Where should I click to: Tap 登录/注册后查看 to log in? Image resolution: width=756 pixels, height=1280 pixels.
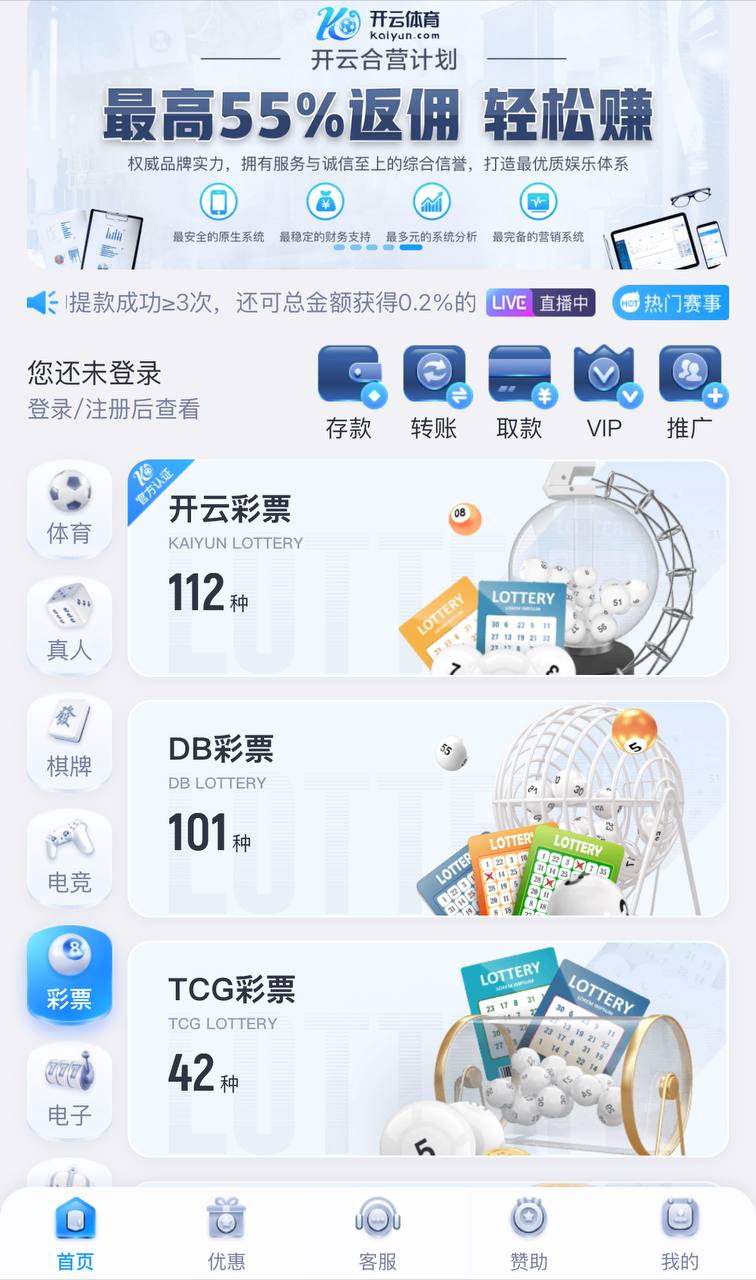pyautogui.click(x=114, y=409)
